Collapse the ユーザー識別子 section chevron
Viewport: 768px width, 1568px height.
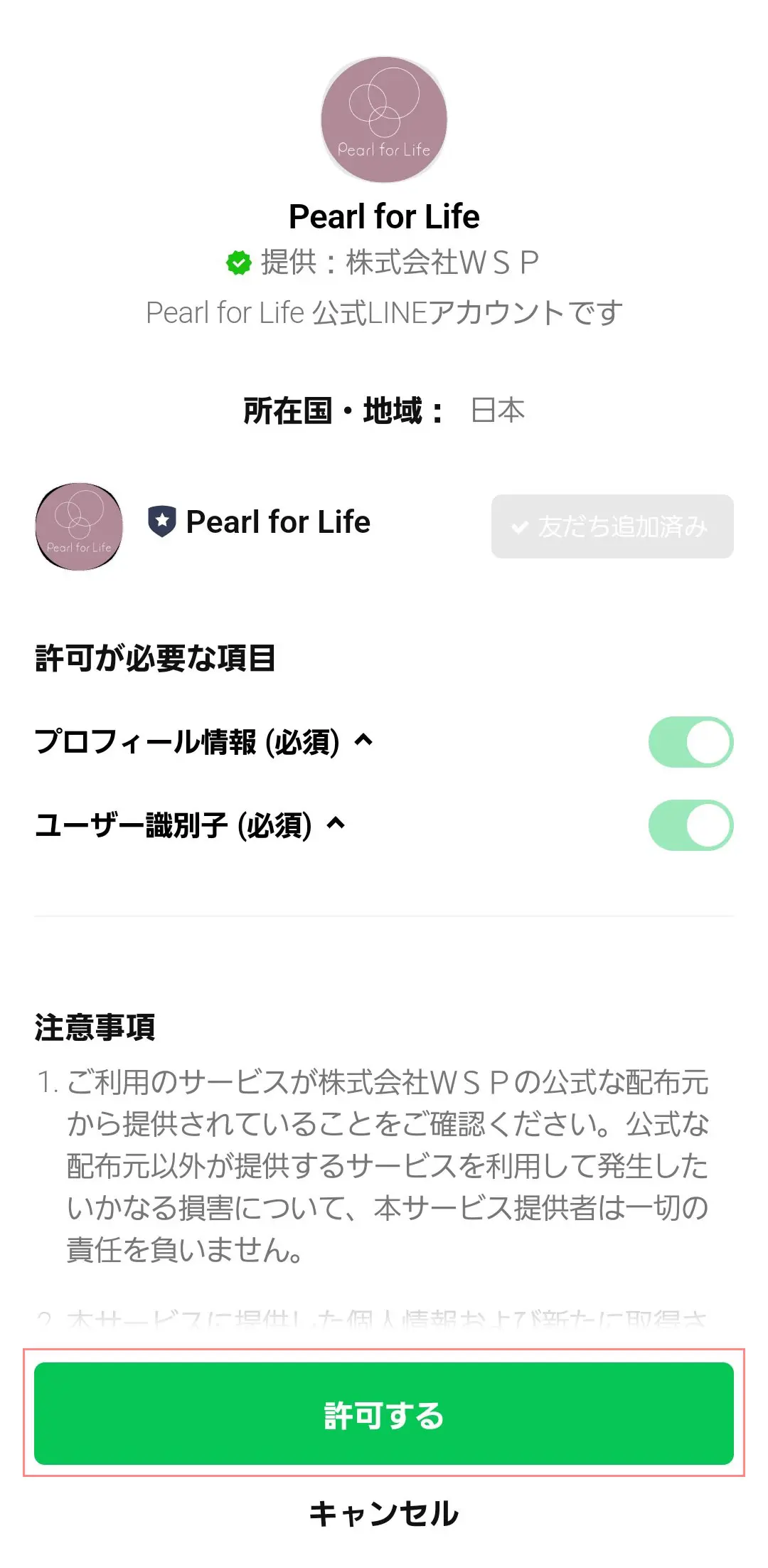pos(334,822)
